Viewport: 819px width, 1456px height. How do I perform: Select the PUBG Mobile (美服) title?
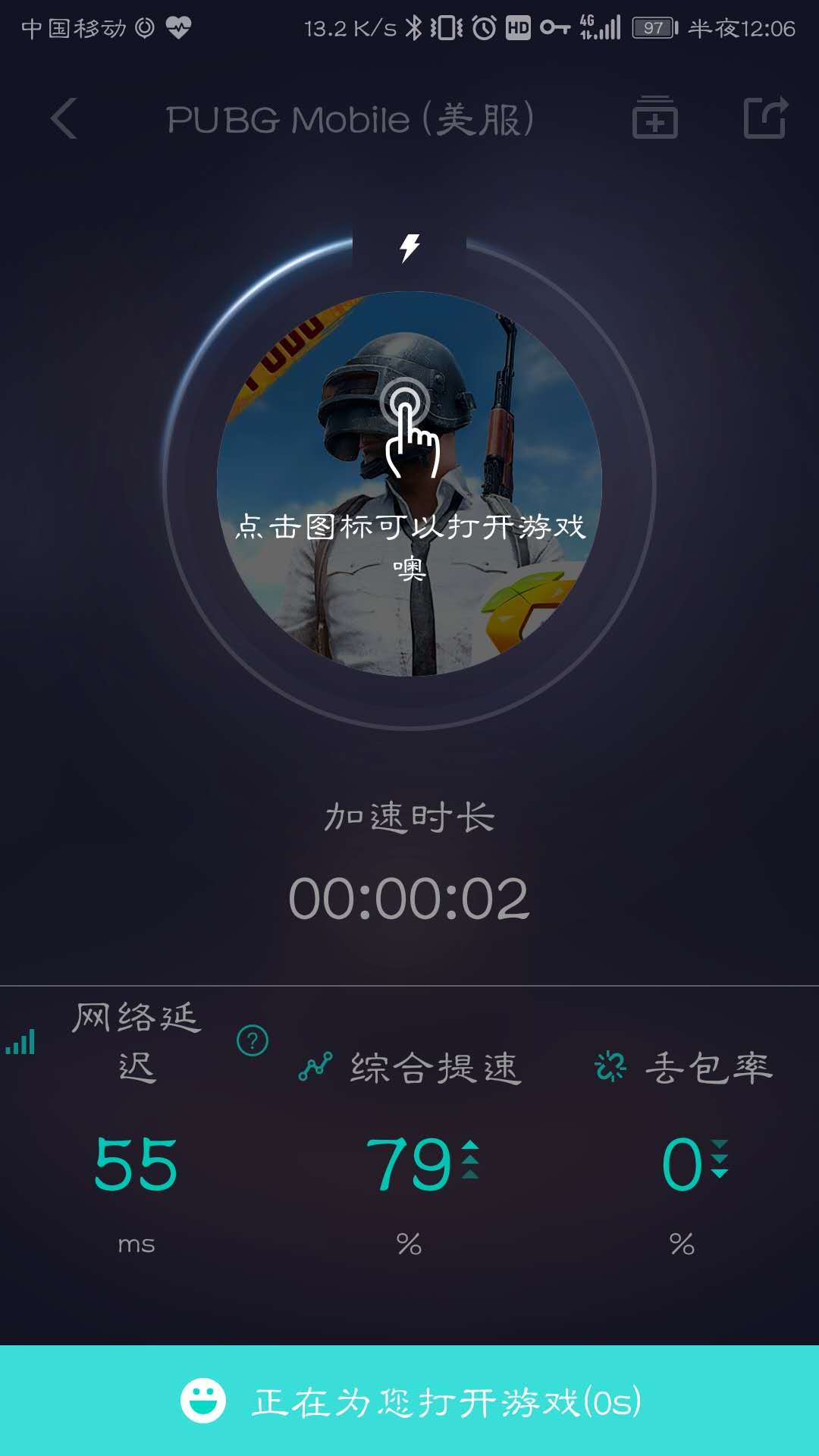pyautogui.click(x=353, y=118)
